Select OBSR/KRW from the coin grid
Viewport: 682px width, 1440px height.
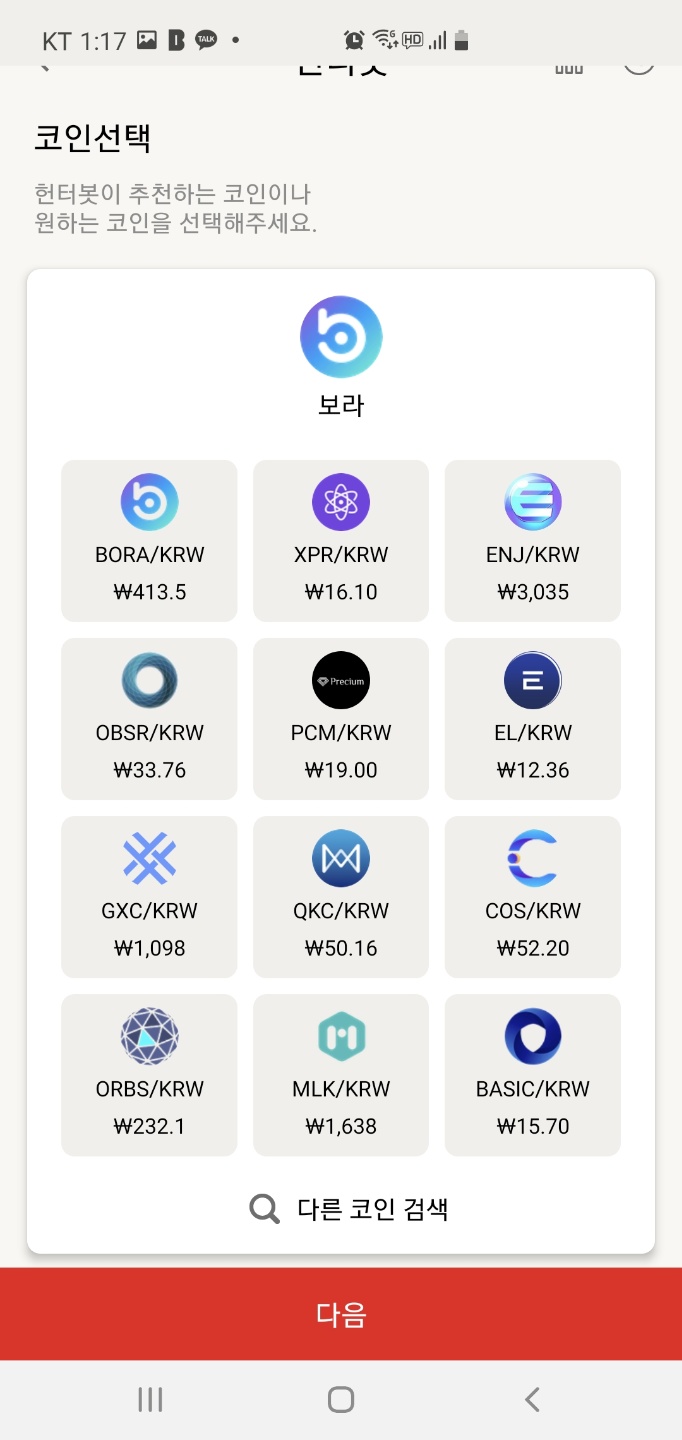click(149, 718)
